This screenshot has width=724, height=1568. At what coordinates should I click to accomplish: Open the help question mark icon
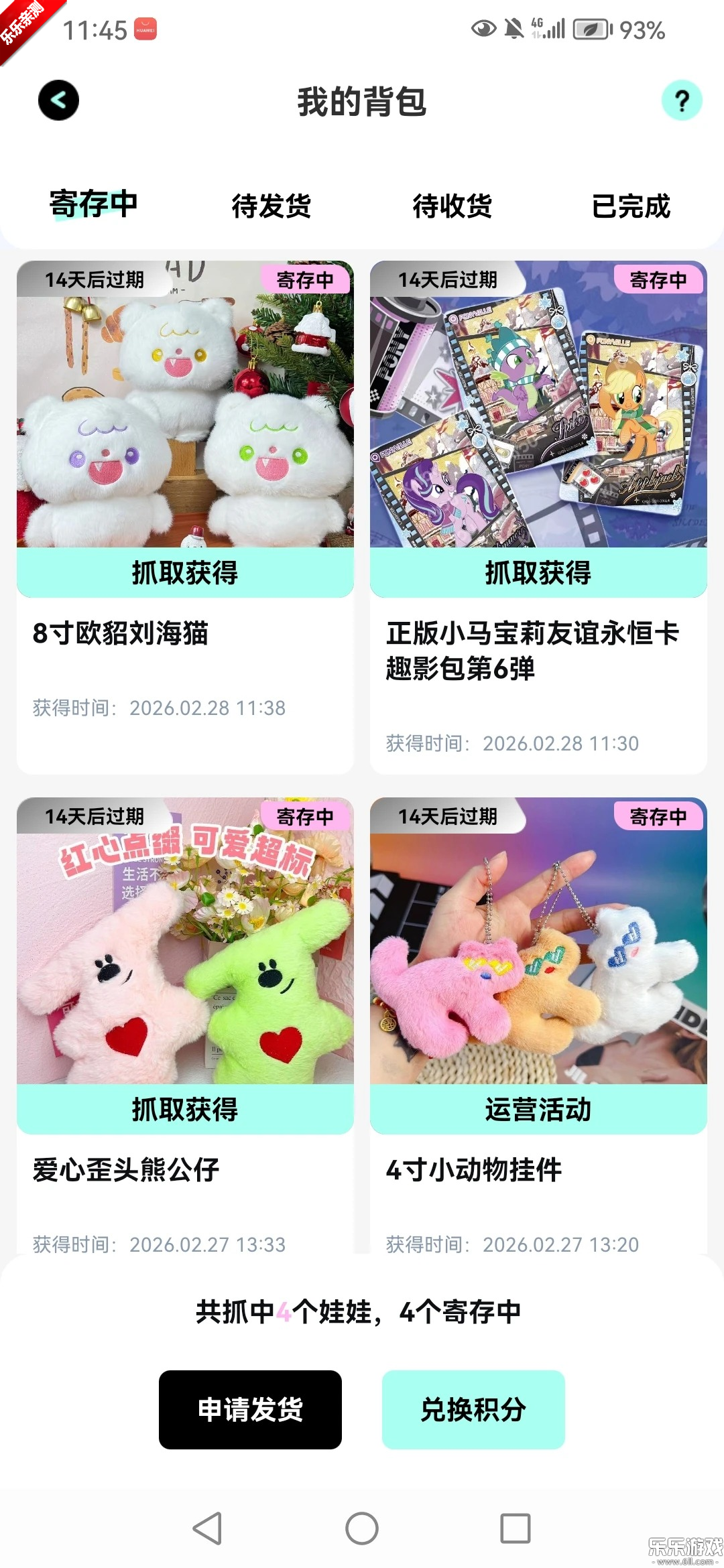click(682, 101)
